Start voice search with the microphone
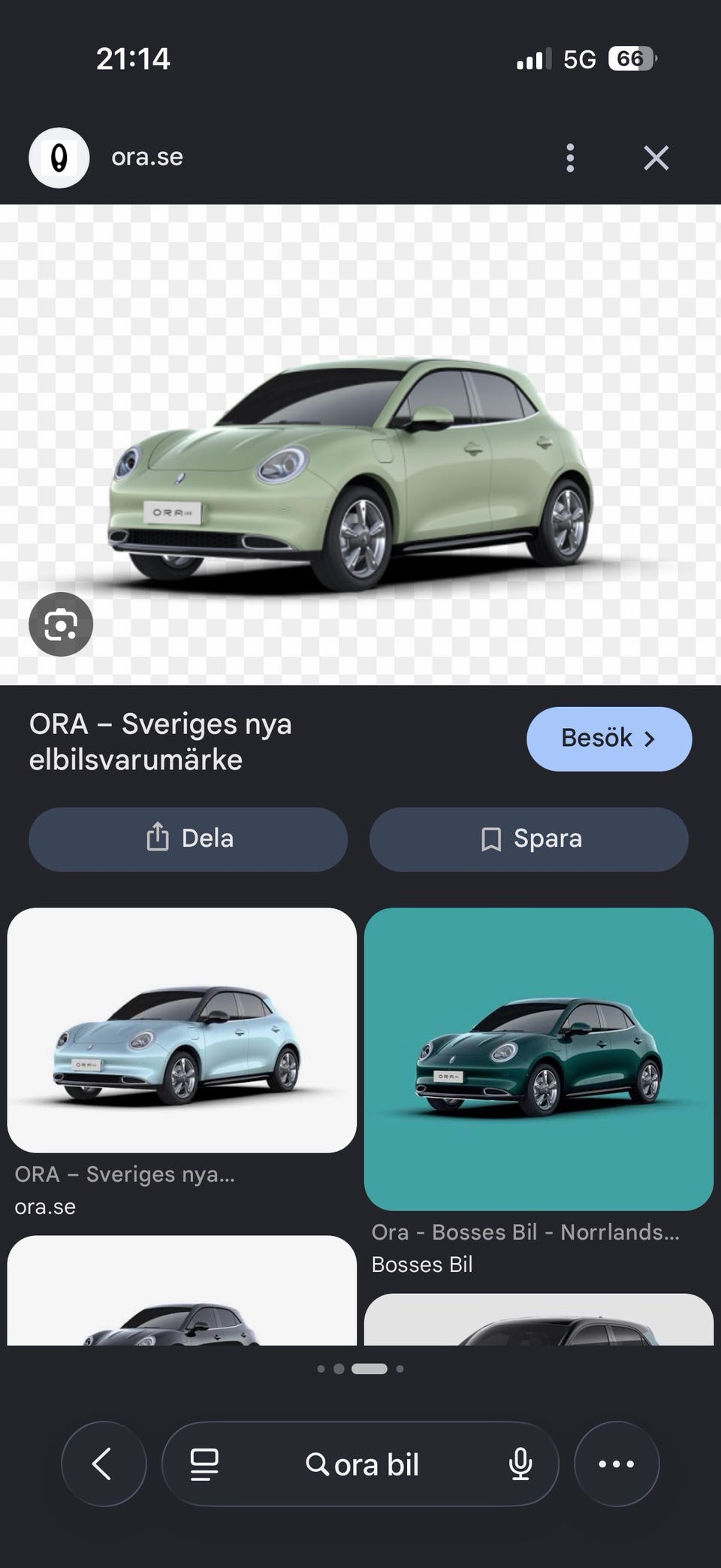Viewport: 721px width, 1568px height. pos(520,1464)
